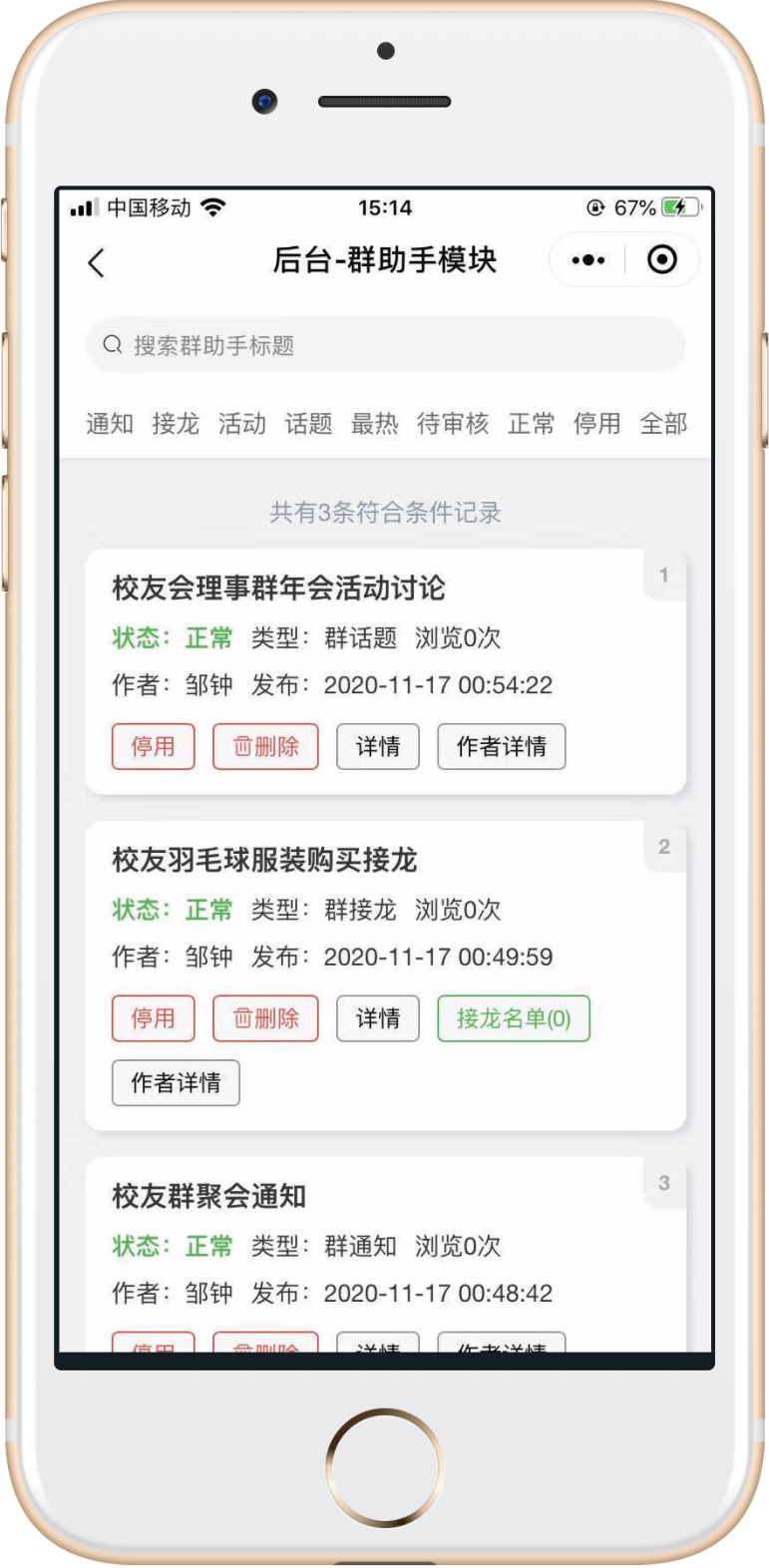Delete the 校友会理事群年会活动讨论 record
The height and width of the screenshot is (1568, 769).
coord(265,746)
